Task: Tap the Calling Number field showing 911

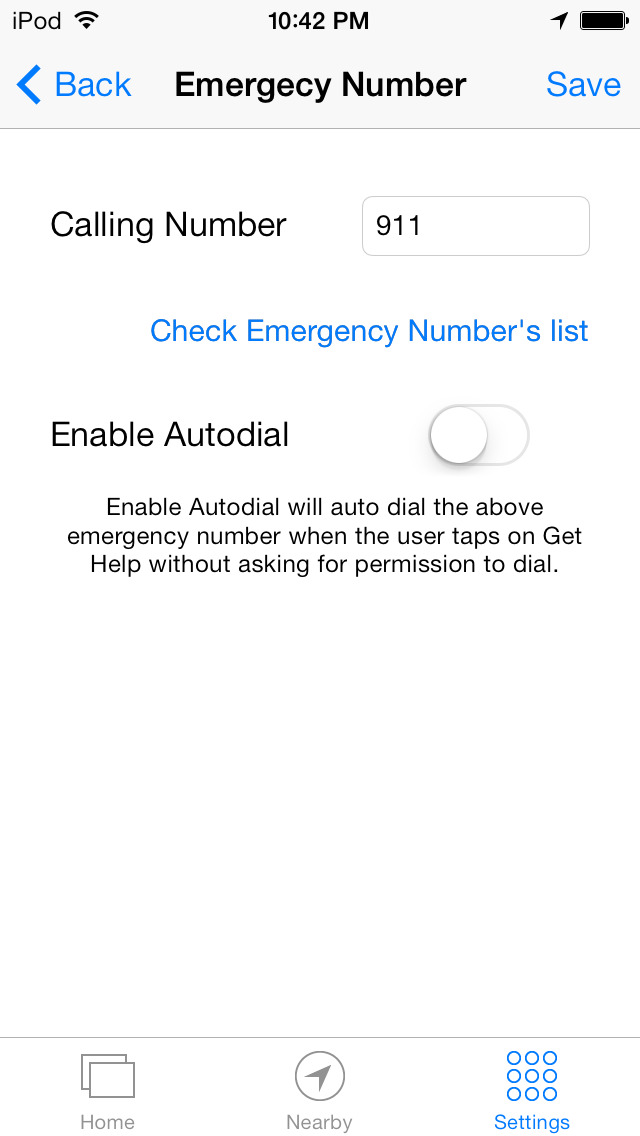Action: pos(475,226)
